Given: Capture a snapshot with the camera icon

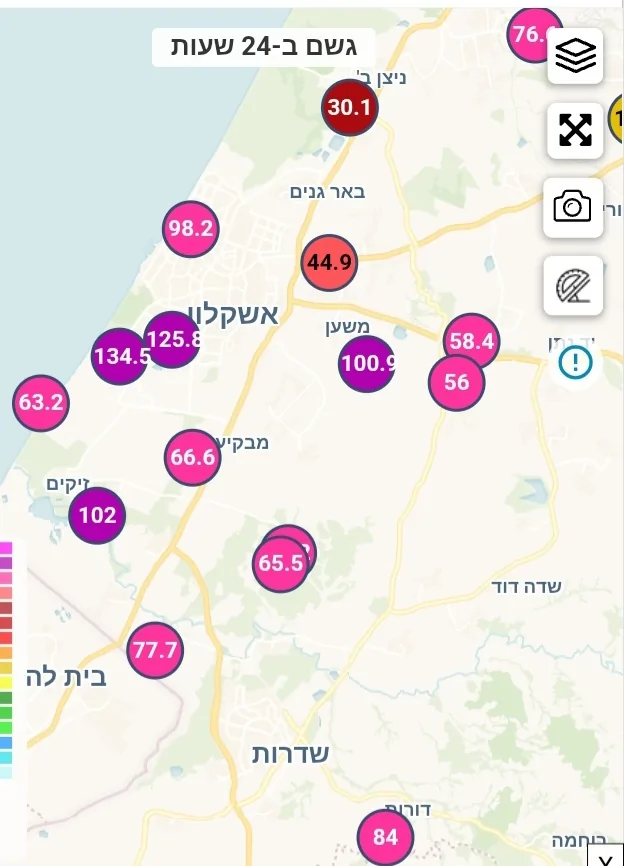Looking at the screenshot, I should tap(573, 207).
